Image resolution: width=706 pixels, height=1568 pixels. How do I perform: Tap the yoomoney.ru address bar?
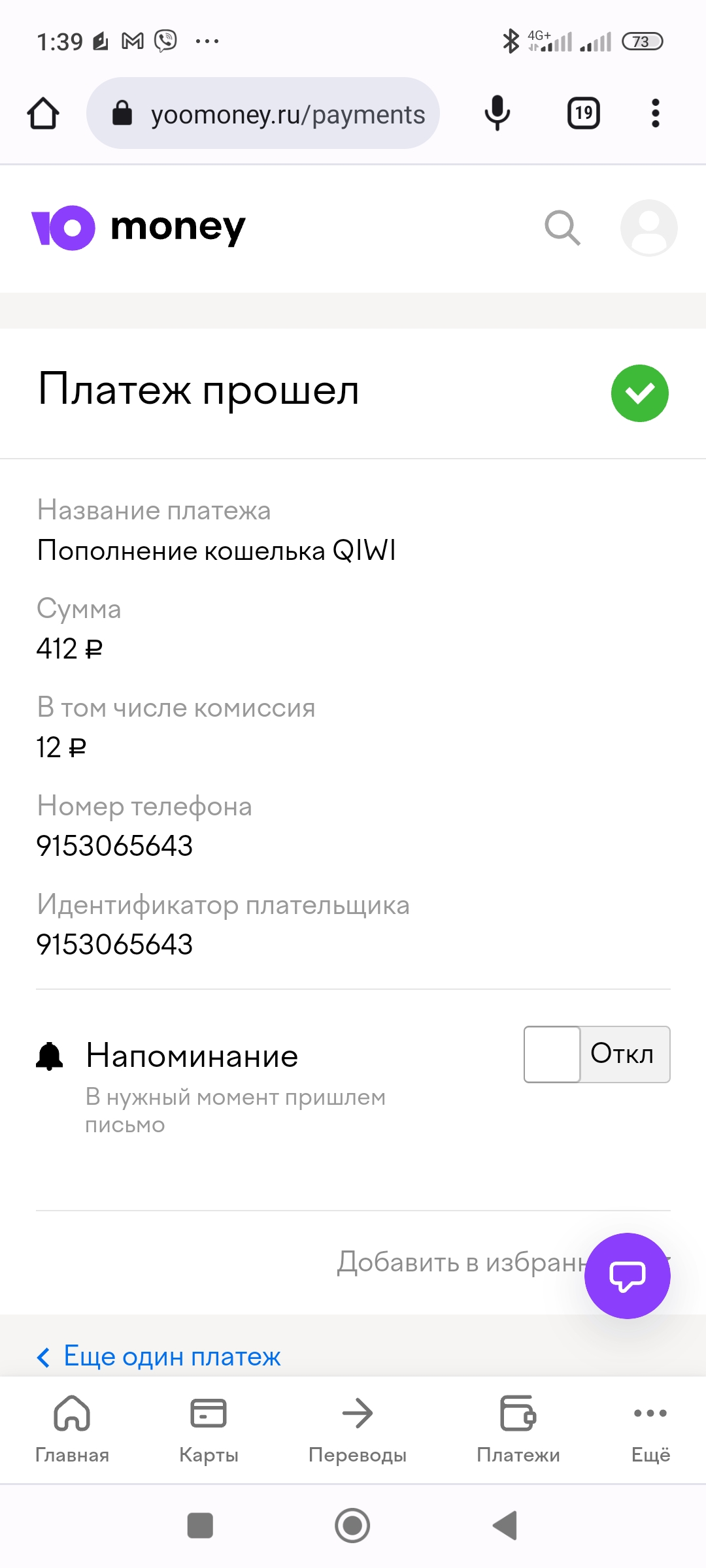click(x=263, y=114)
